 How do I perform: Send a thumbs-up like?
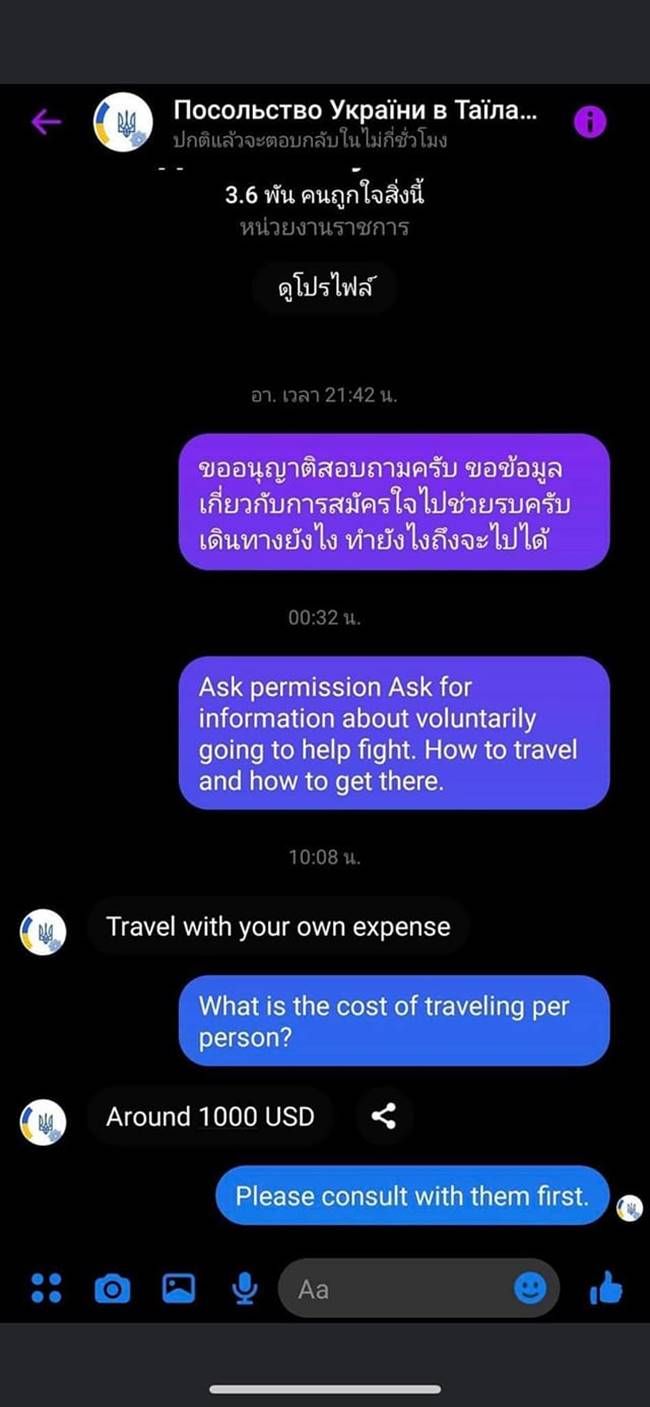[606, 1289]
